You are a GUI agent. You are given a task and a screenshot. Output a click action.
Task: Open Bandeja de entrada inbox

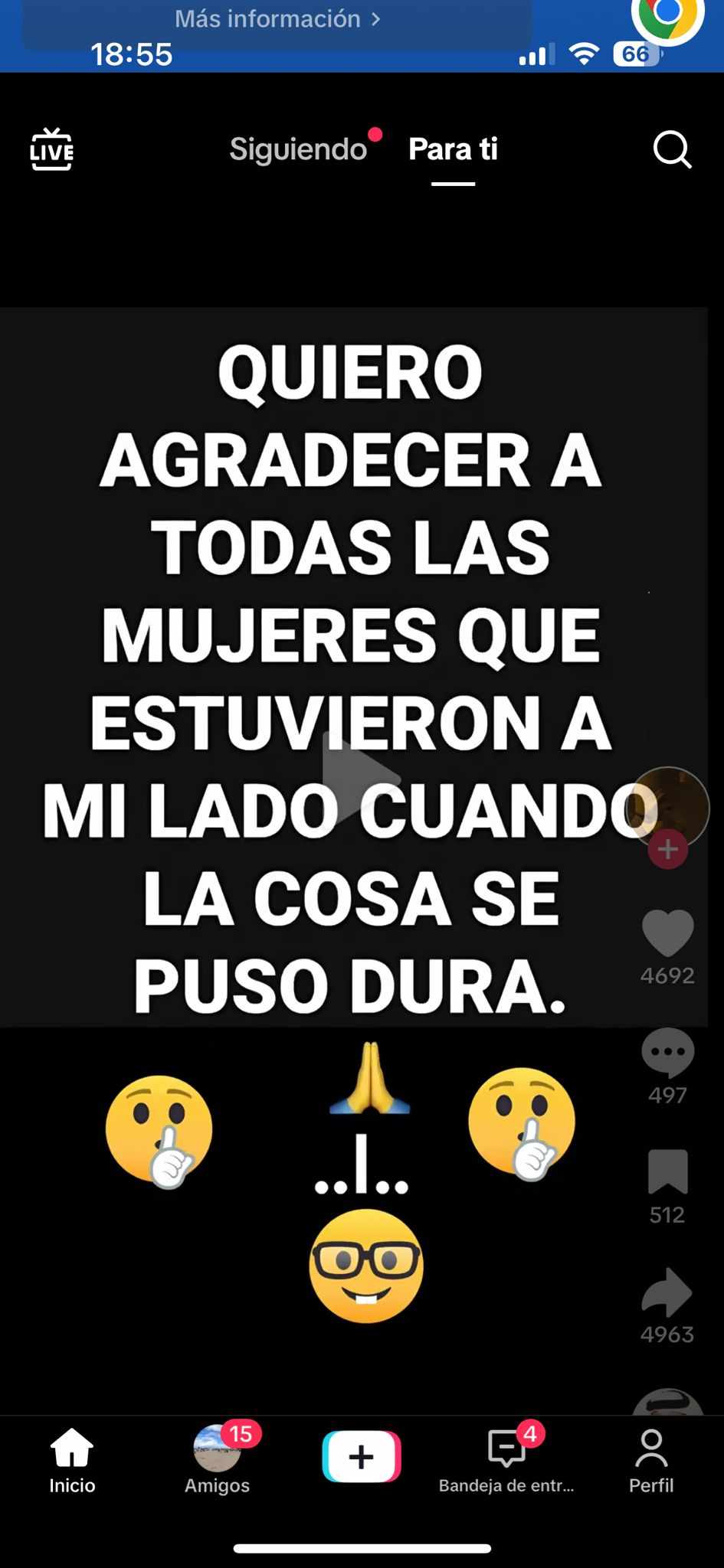click(506, 1461)
